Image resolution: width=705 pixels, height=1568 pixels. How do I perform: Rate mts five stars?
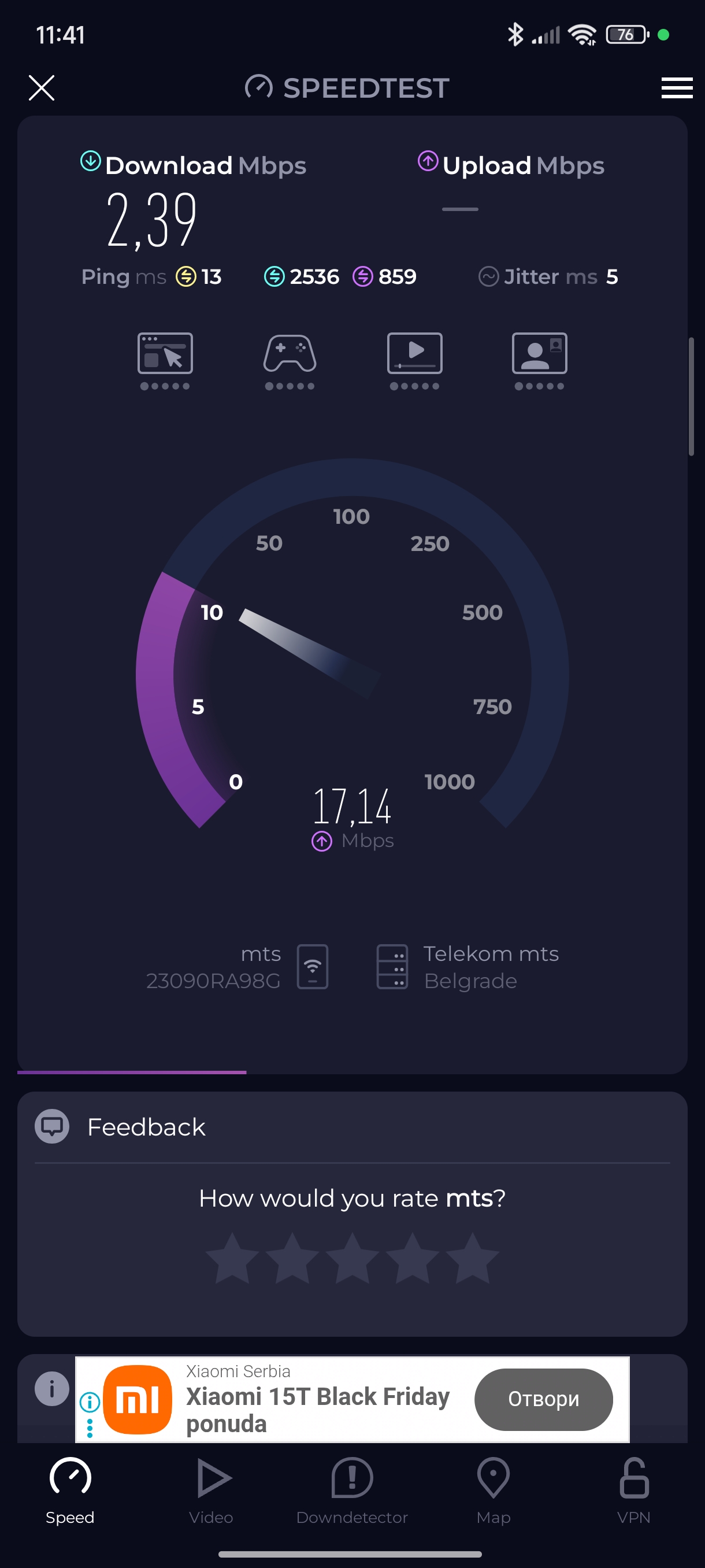tap(472, 1258)
